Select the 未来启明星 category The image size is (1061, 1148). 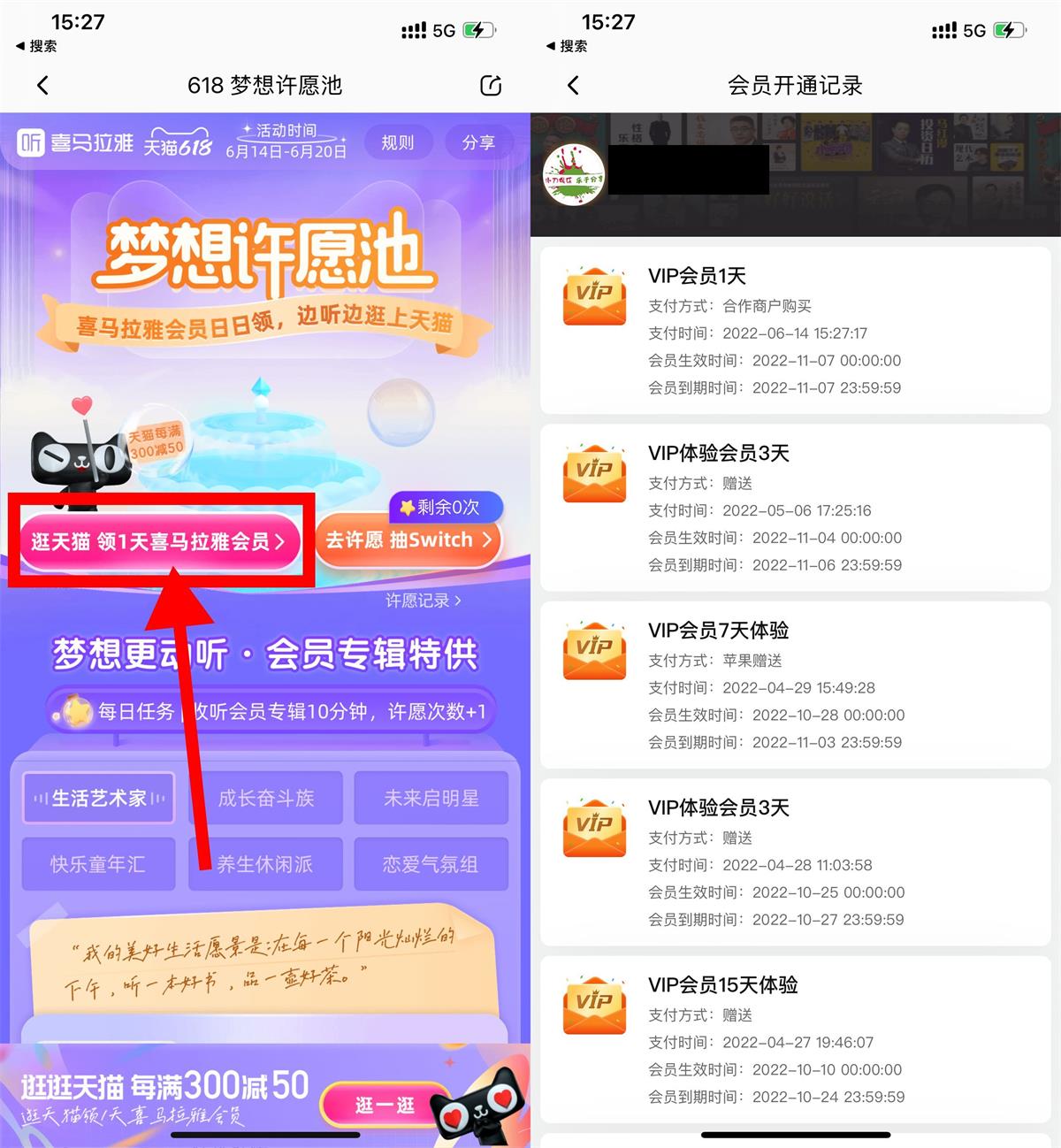coord(431,798)
